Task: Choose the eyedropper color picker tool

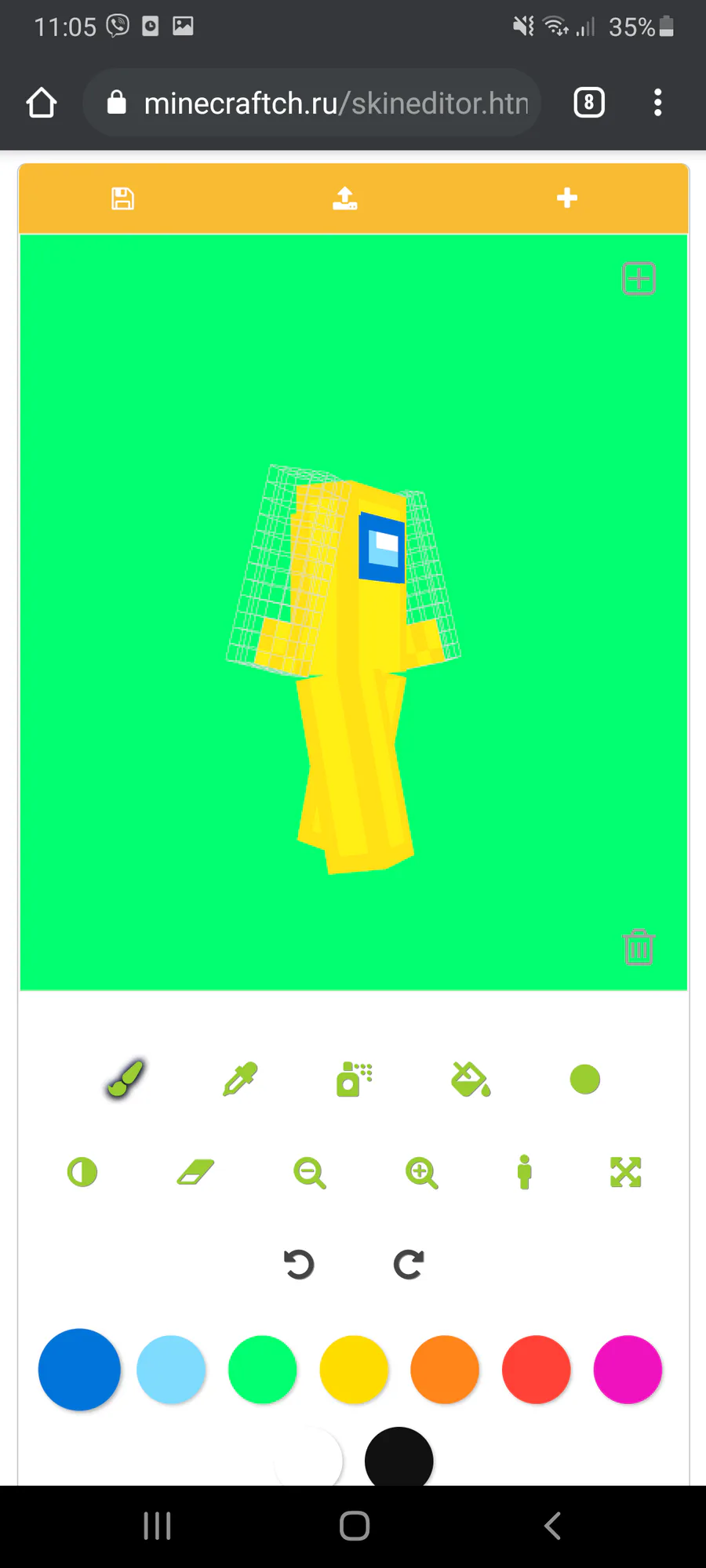Action: 240,1080
